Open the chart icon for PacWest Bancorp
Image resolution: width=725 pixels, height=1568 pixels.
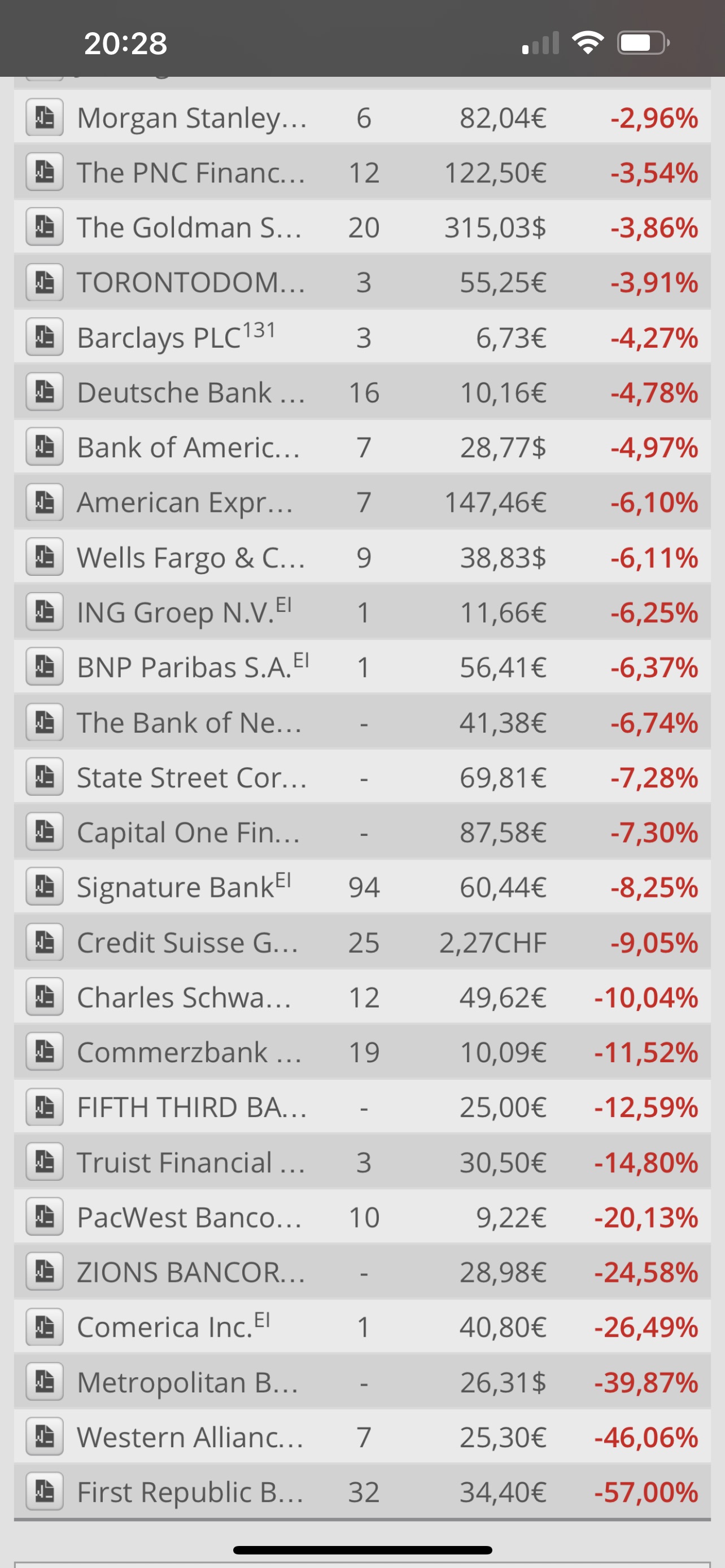[45, 1217]
